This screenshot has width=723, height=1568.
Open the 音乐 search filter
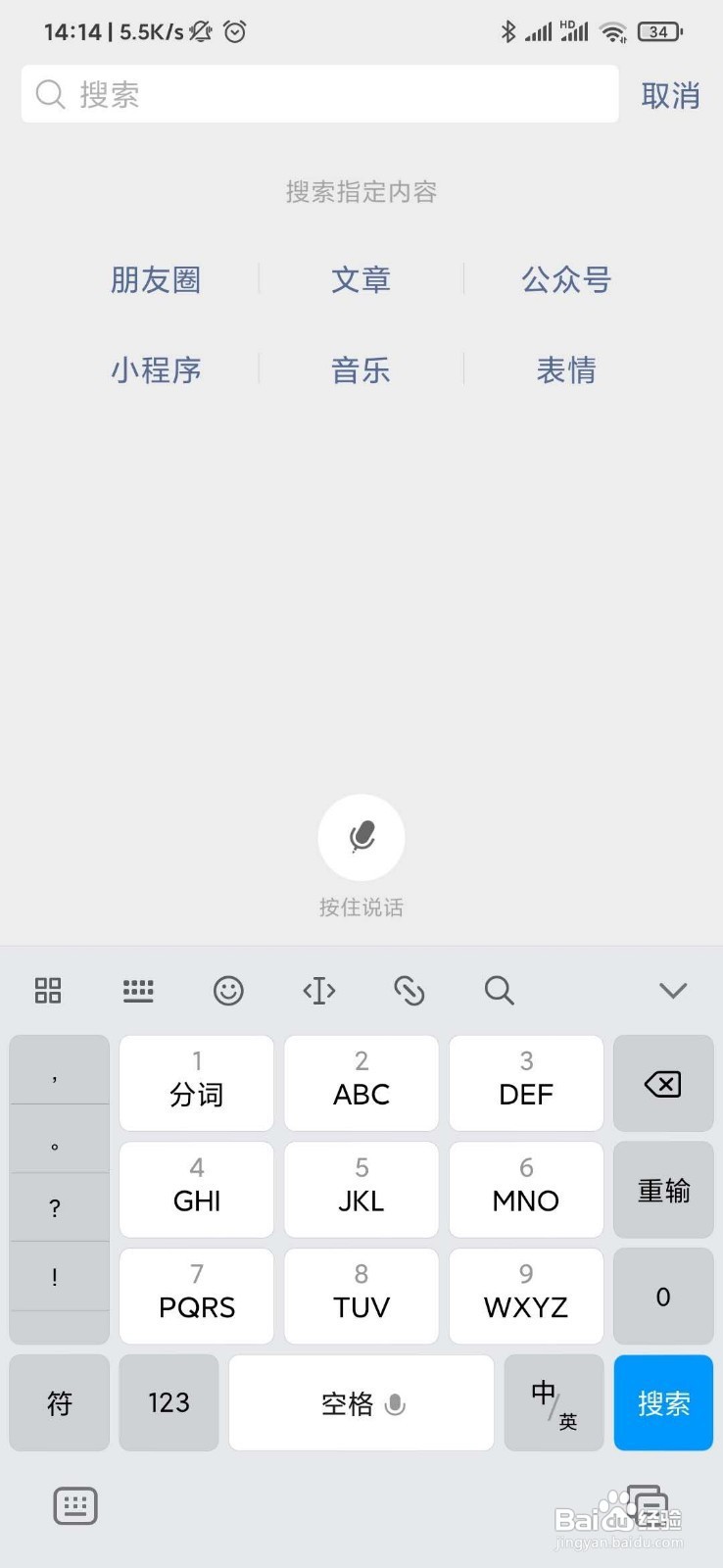[x=361, y=369]
